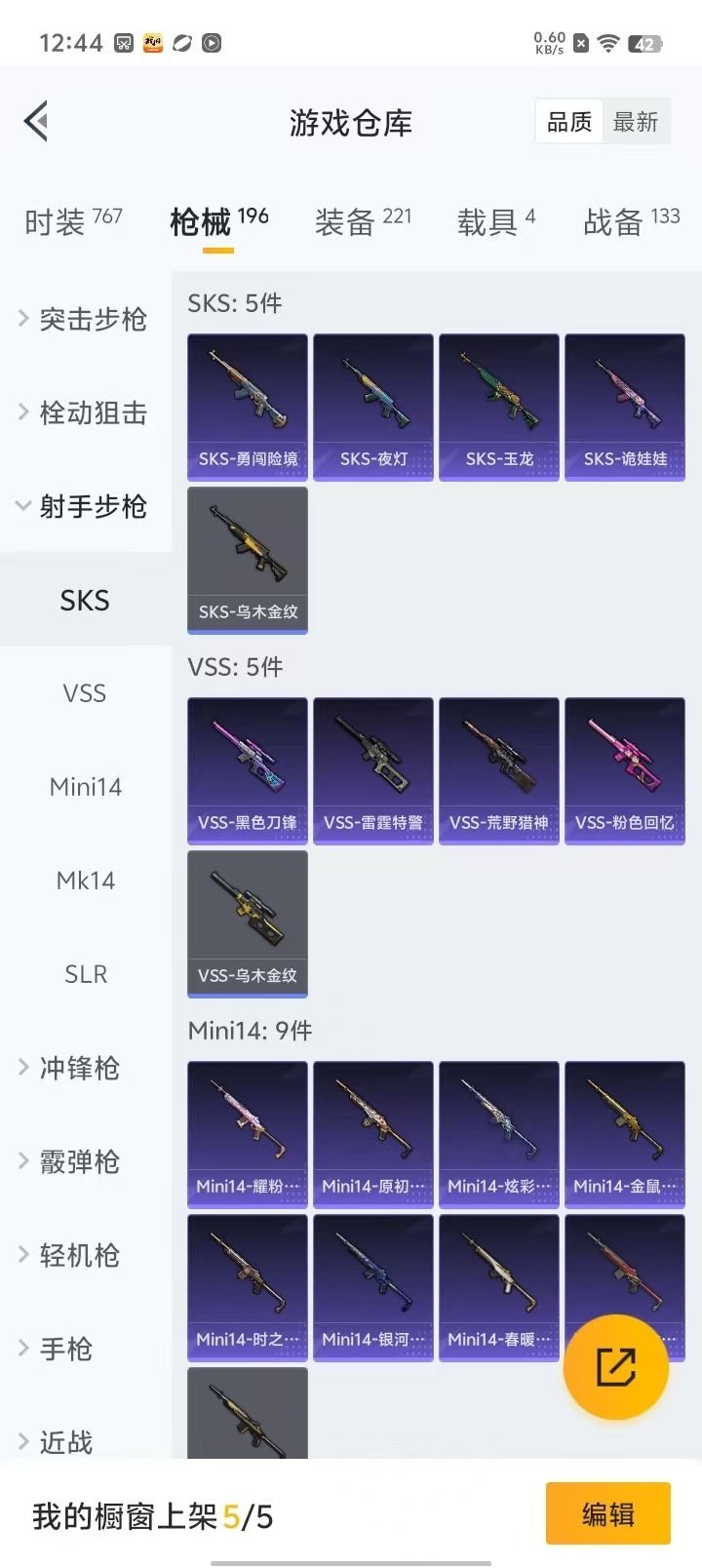Open the SKS-玉龙 skin
The width and height of the screenshot is (702, 1568).
(499, 407)
